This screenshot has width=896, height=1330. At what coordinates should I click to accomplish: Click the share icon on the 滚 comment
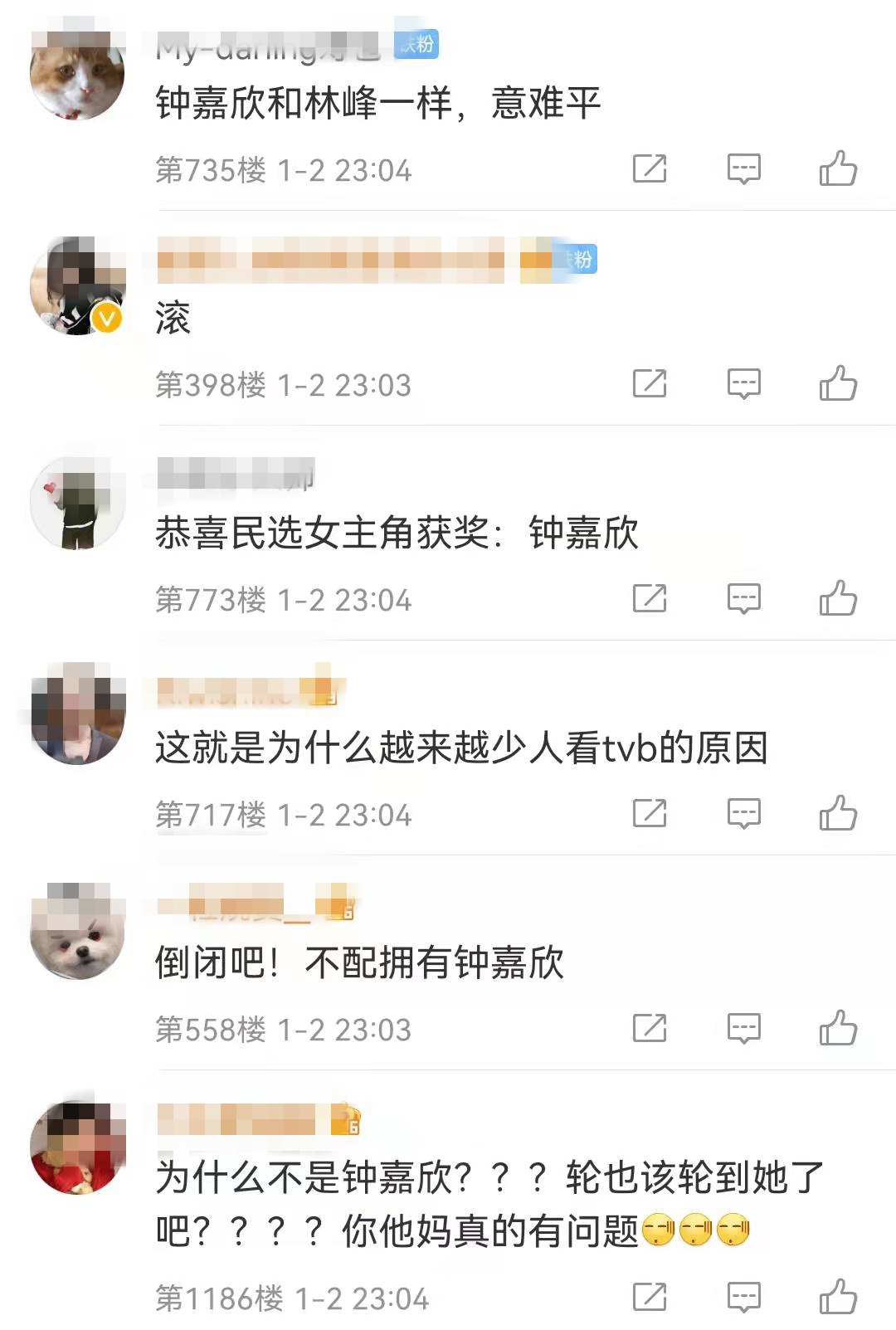[649, 382]
